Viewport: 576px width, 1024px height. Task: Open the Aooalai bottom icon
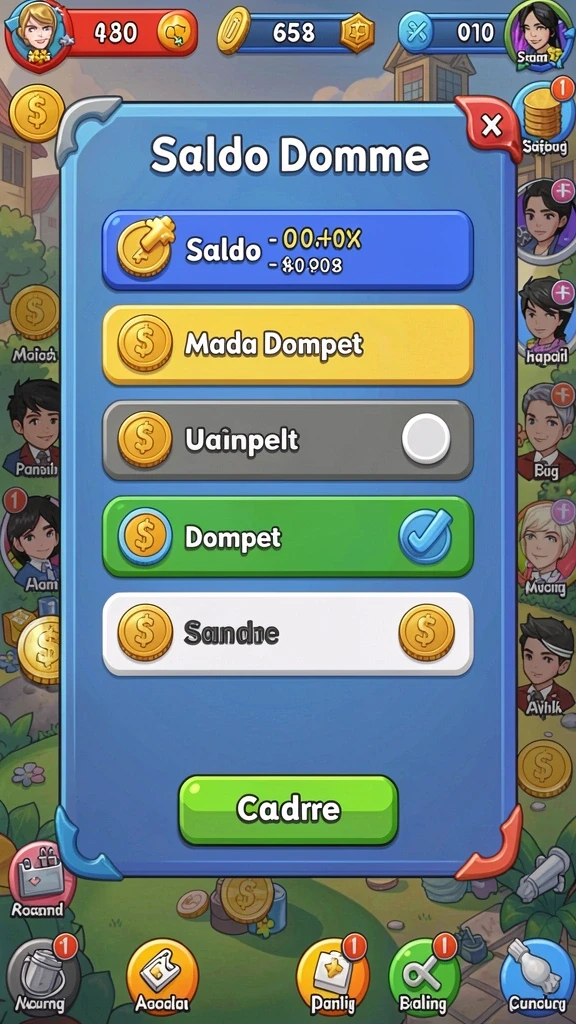click(x=162, y=975)
